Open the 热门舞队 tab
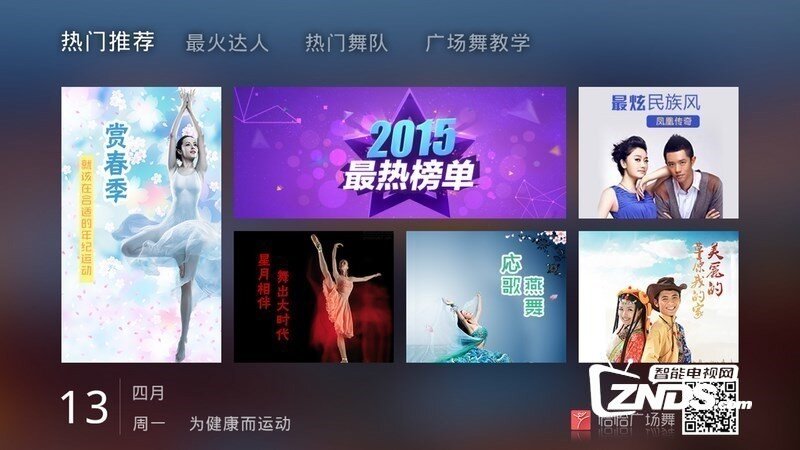Image resolution: width=800 pixels, height=450 pixels. 346,43
